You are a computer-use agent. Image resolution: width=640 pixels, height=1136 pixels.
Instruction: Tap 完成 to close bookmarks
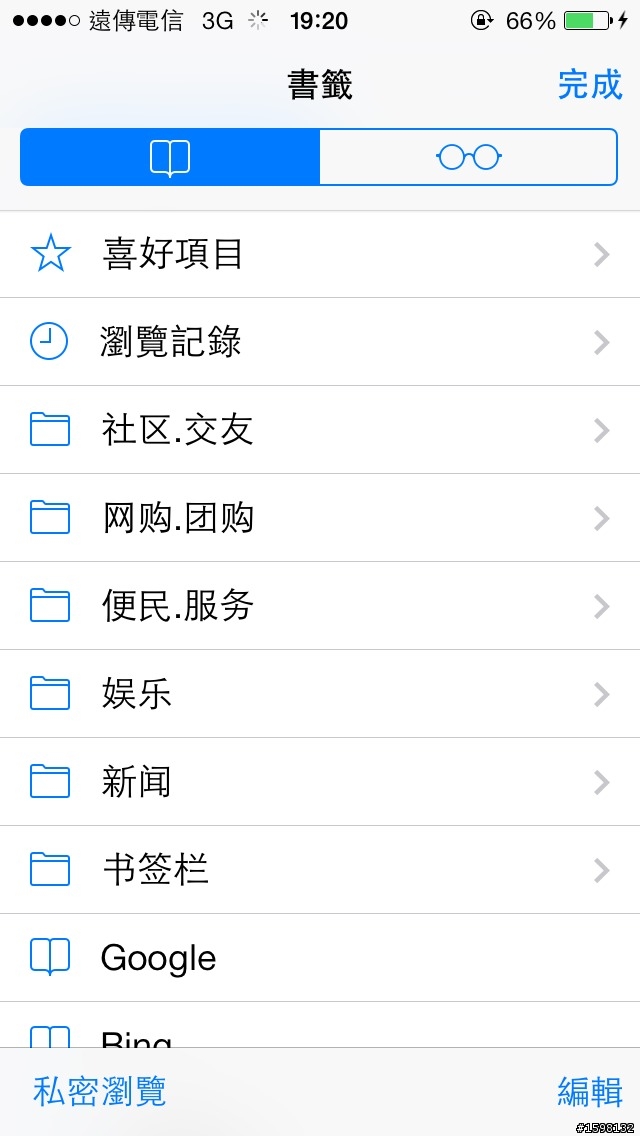[589, 86]
